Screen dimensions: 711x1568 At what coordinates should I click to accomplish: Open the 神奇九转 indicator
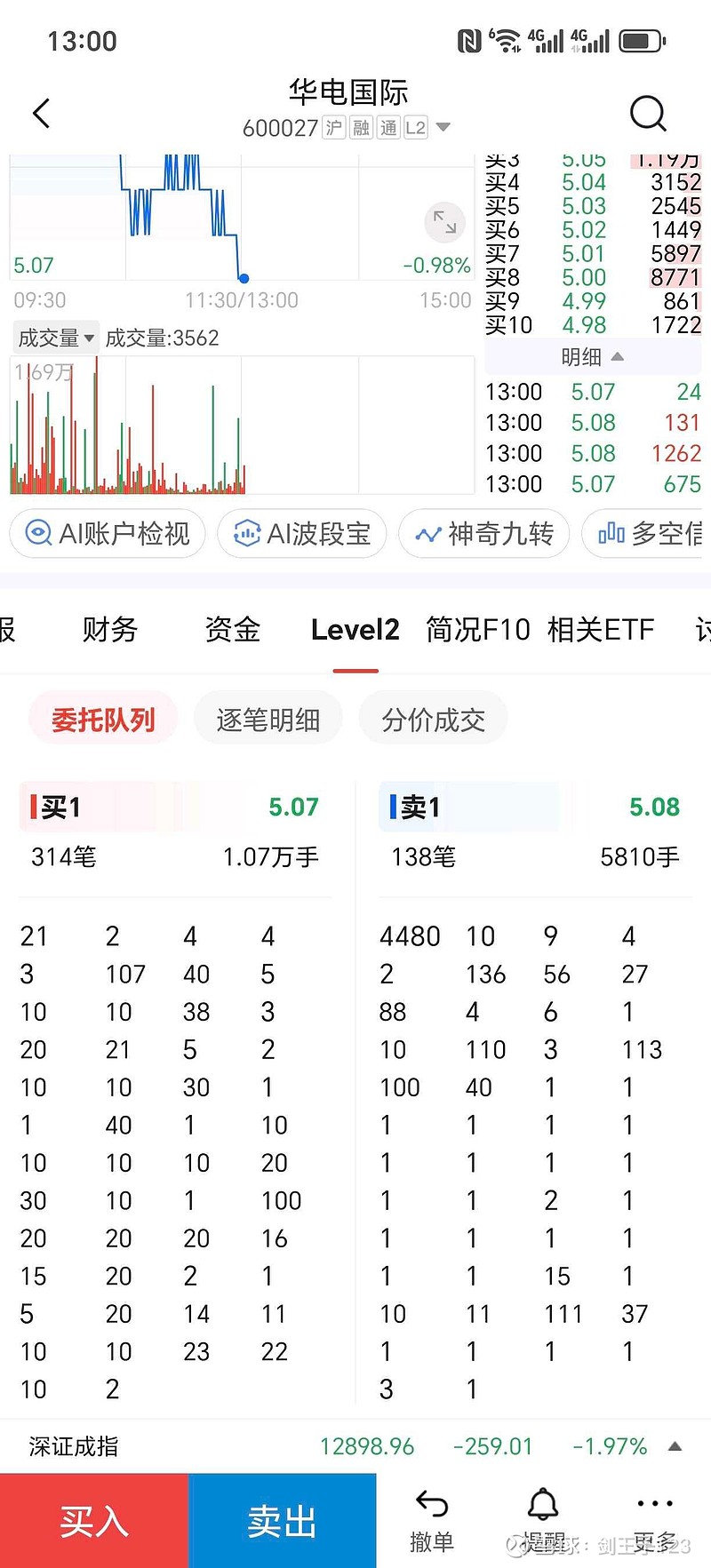click(x=484, y=533)
